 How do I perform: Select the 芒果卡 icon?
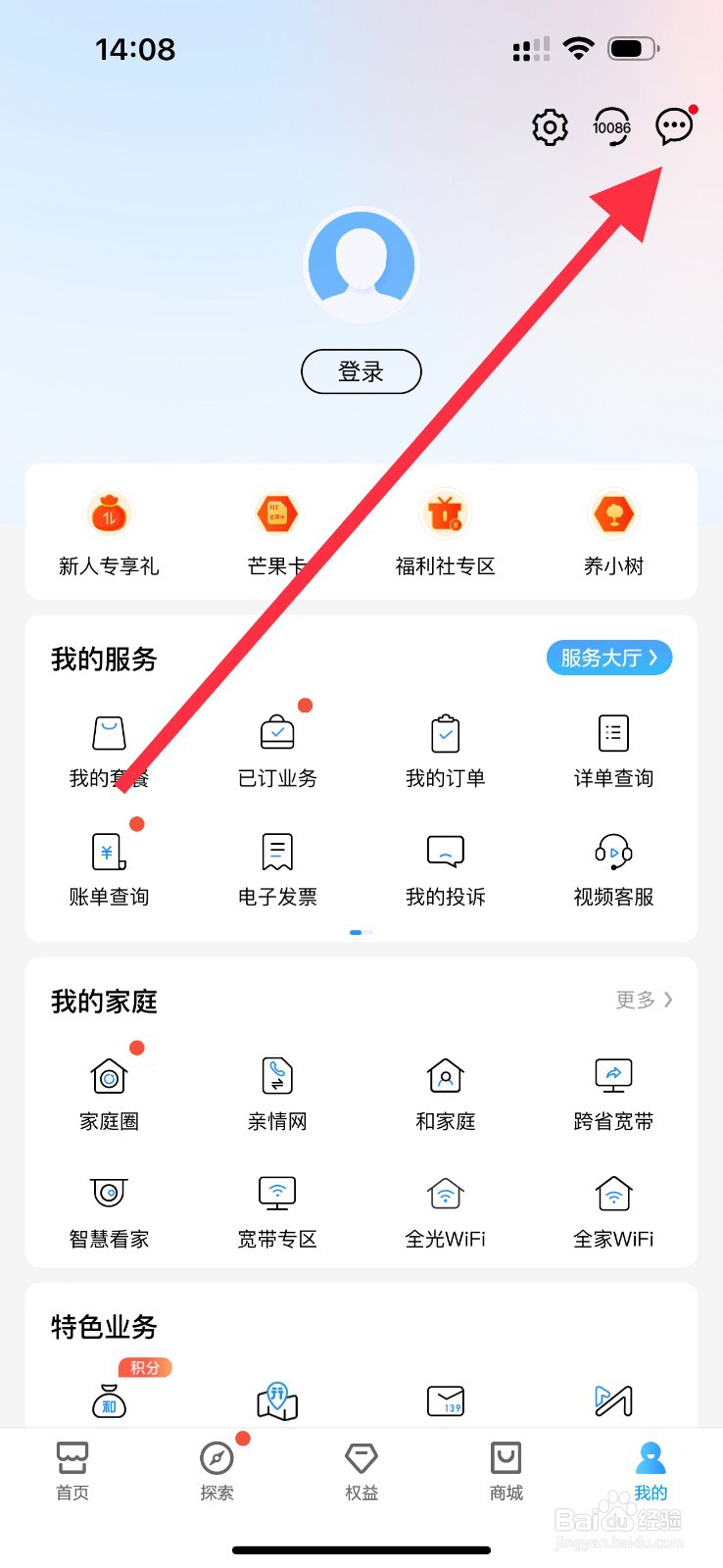click(277, 513)
